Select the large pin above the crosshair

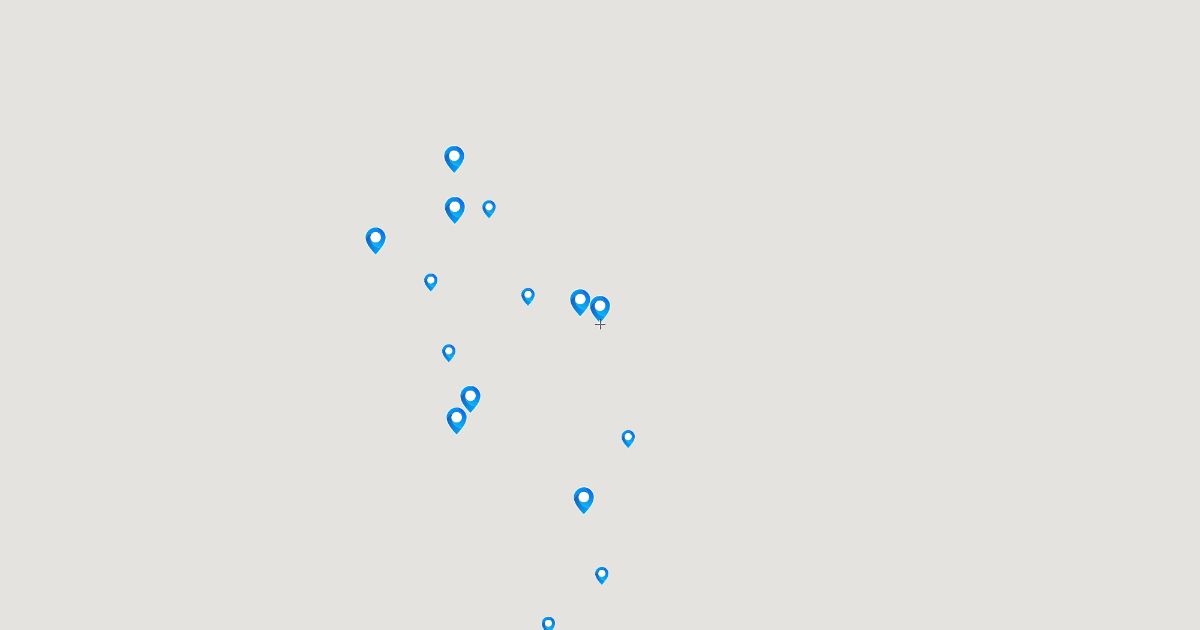point(600,308)
